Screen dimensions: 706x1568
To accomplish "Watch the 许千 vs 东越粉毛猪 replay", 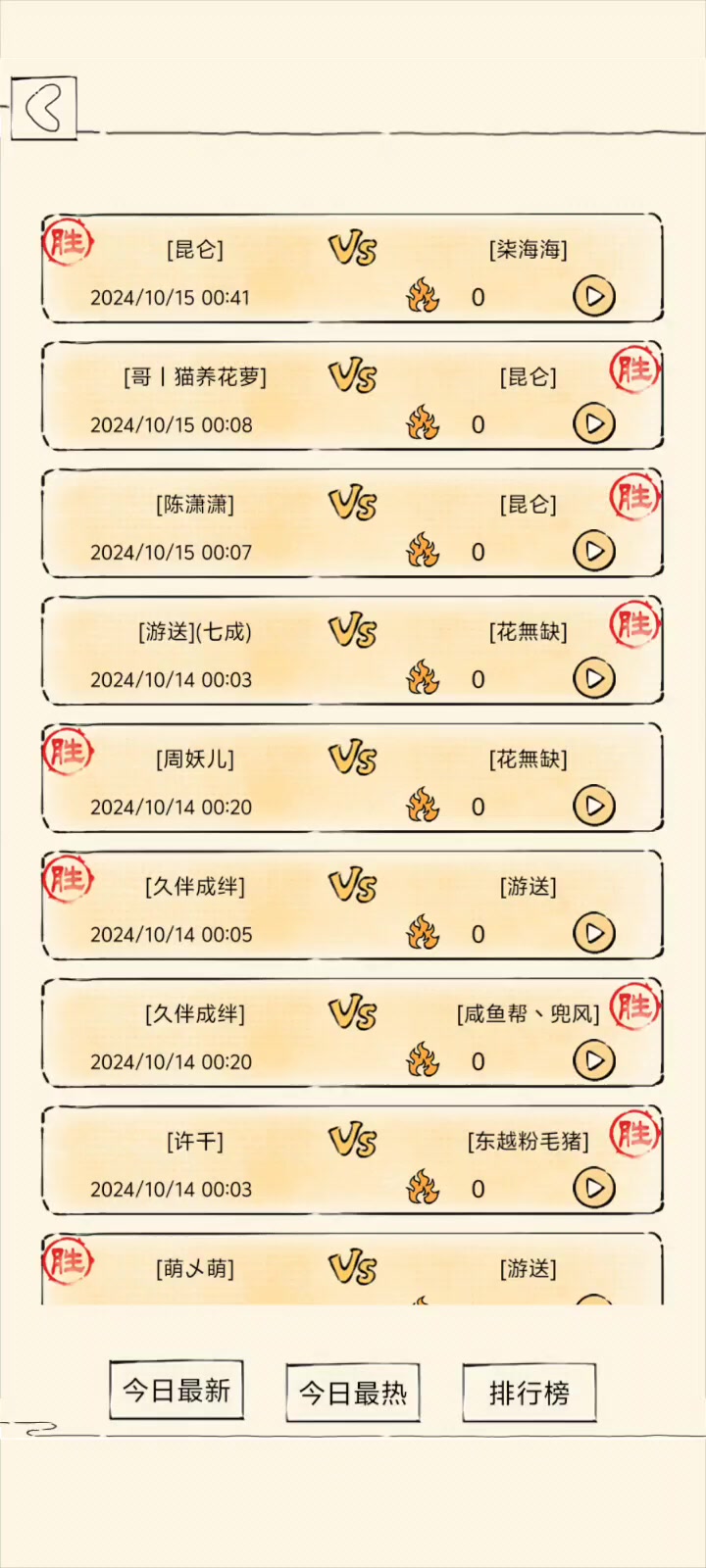I will pyautogui.click(x=593, y=1188).
